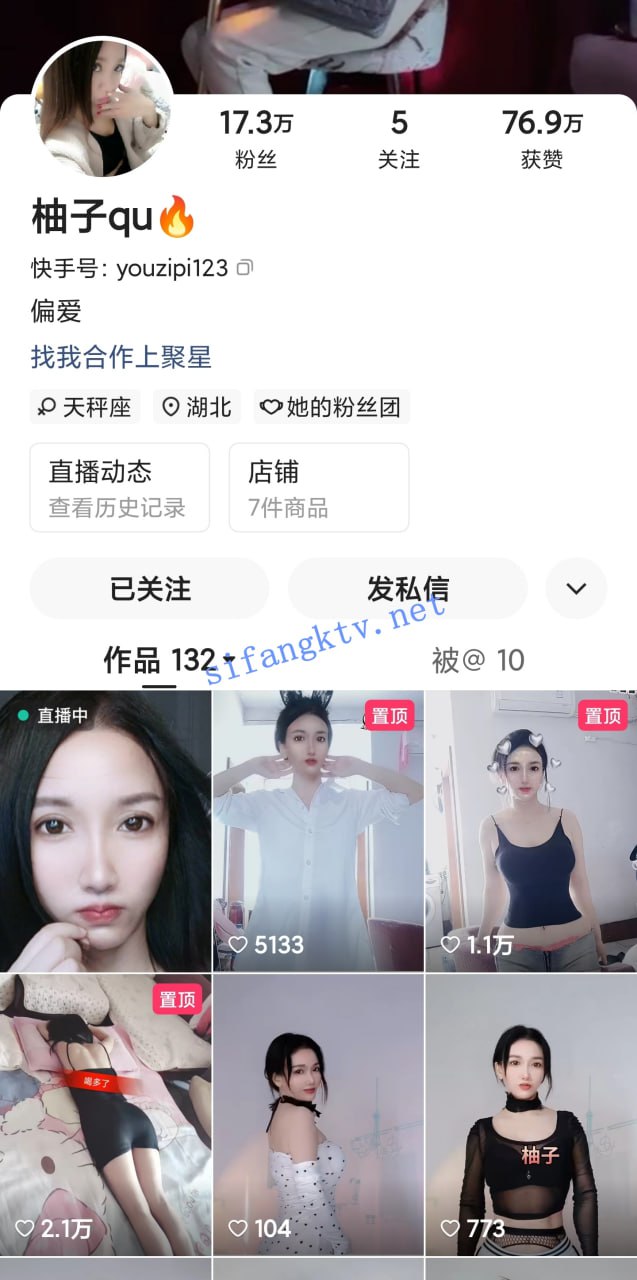Tap the 已关注 following button
The image size is (637, 1280).
coord(149,588)
